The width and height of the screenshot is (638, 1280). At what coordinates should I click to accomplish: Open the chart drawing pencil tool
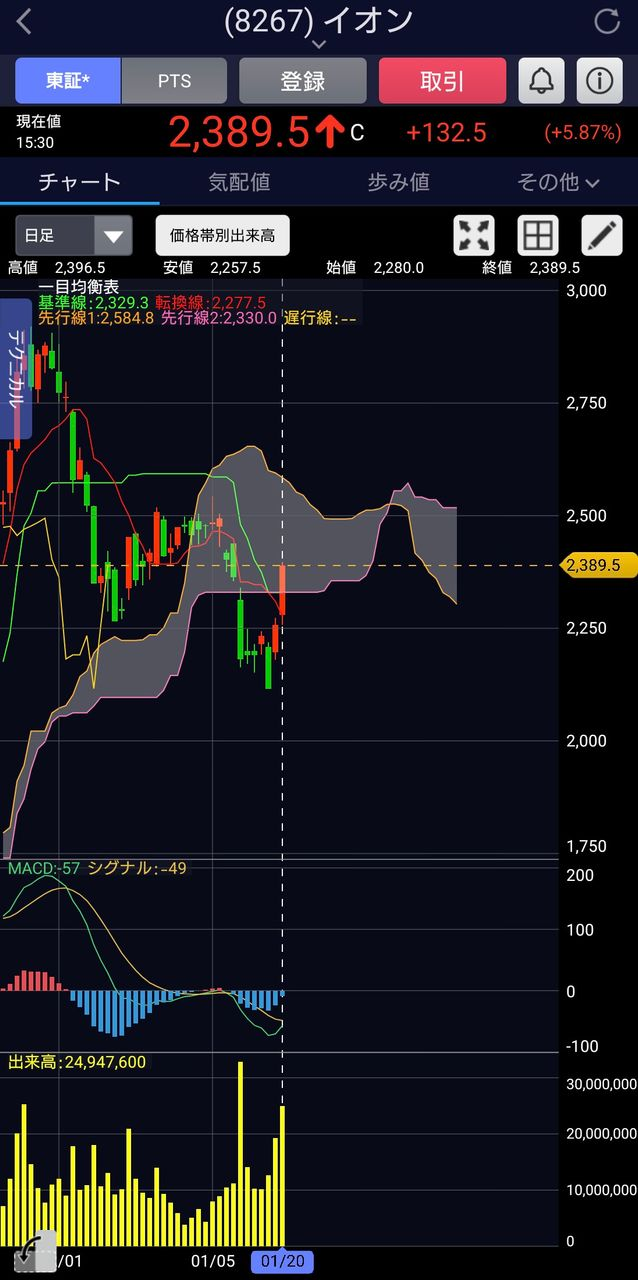602,236
